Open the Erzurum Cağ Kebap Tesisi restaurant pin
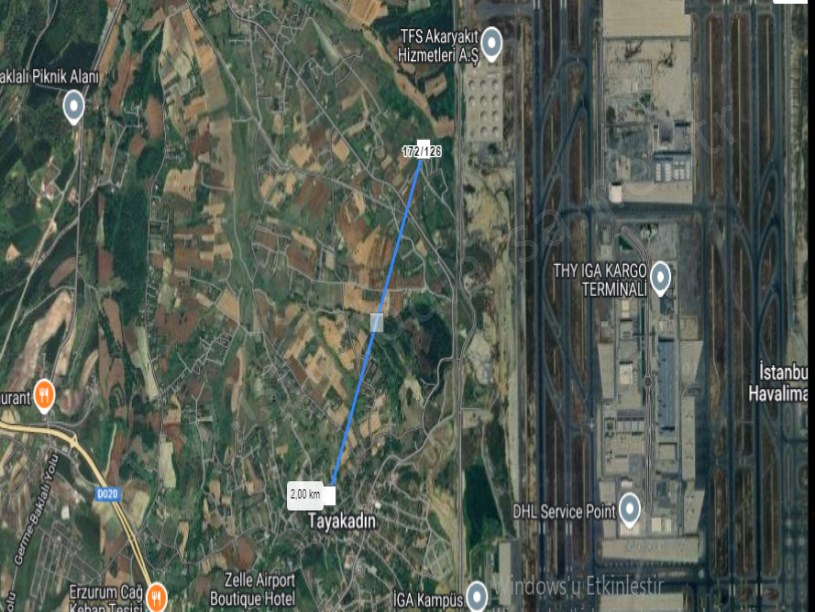815x612 pixels. pos(156,596)
